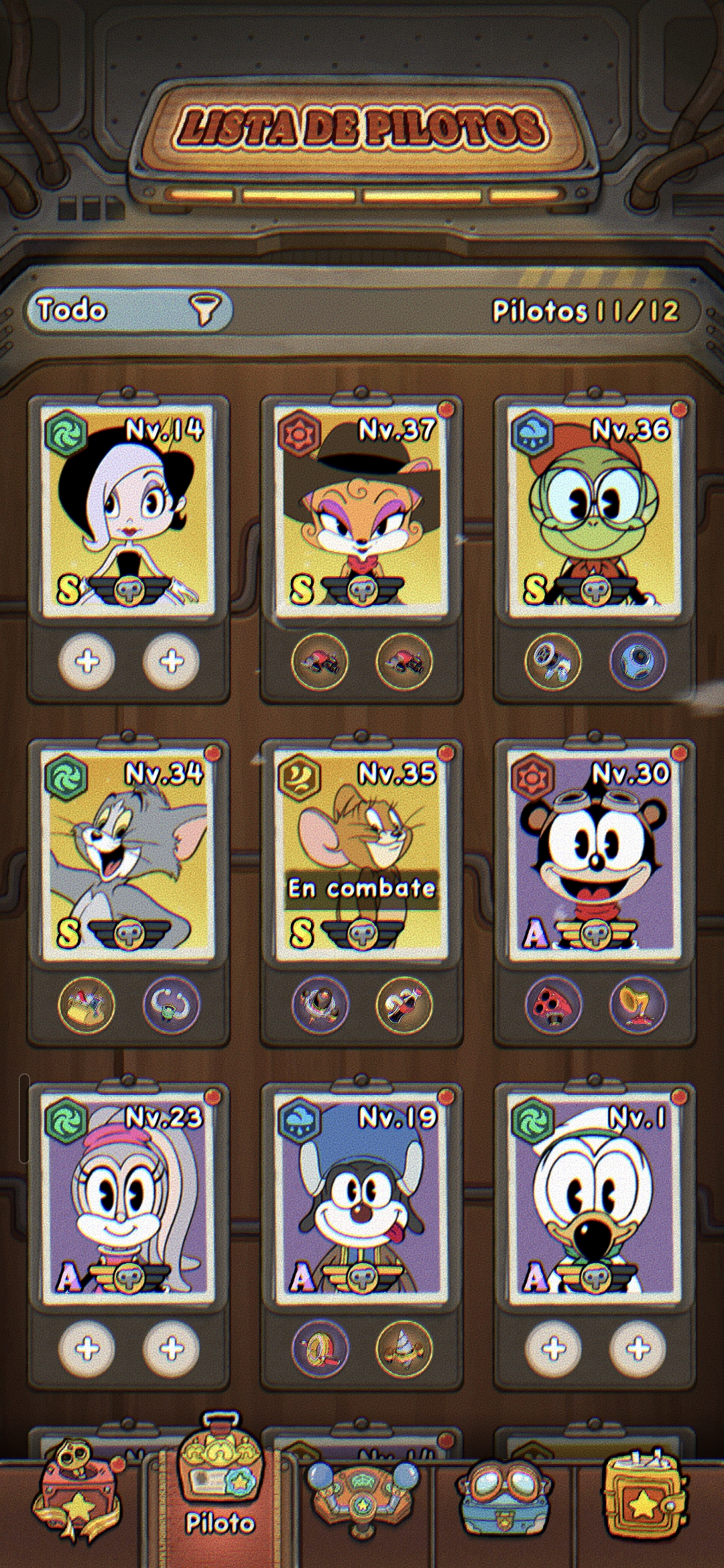
Task: Add equipment in Nv.23 pilot's second slot
Action: tap(172, 1348)
